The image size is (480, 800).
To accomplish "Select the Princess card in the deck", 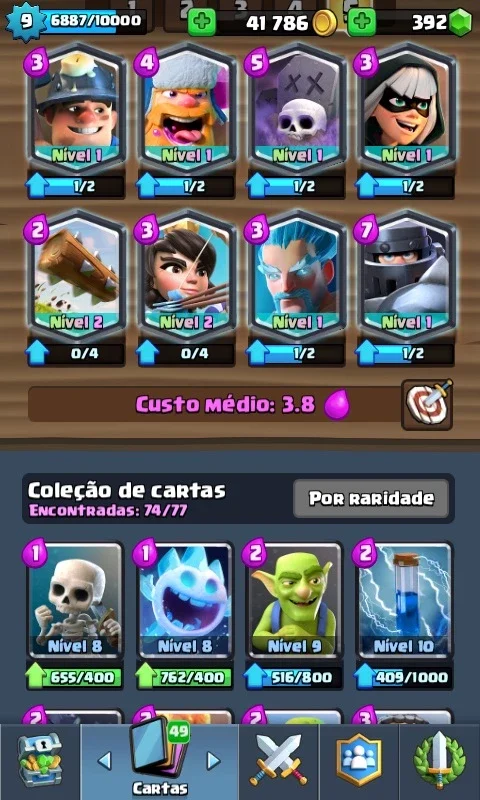I will 186,276.
